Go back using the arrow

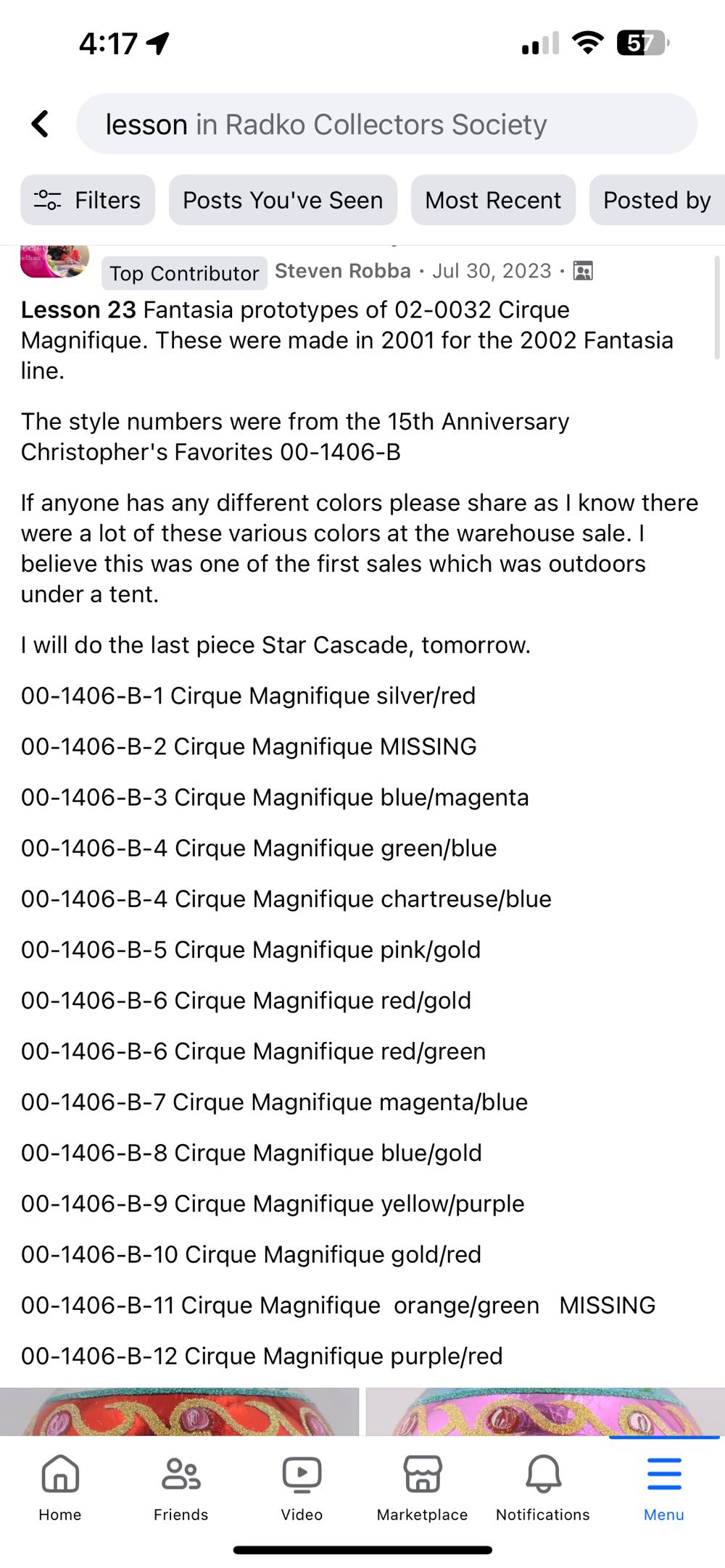pos(41,124)
